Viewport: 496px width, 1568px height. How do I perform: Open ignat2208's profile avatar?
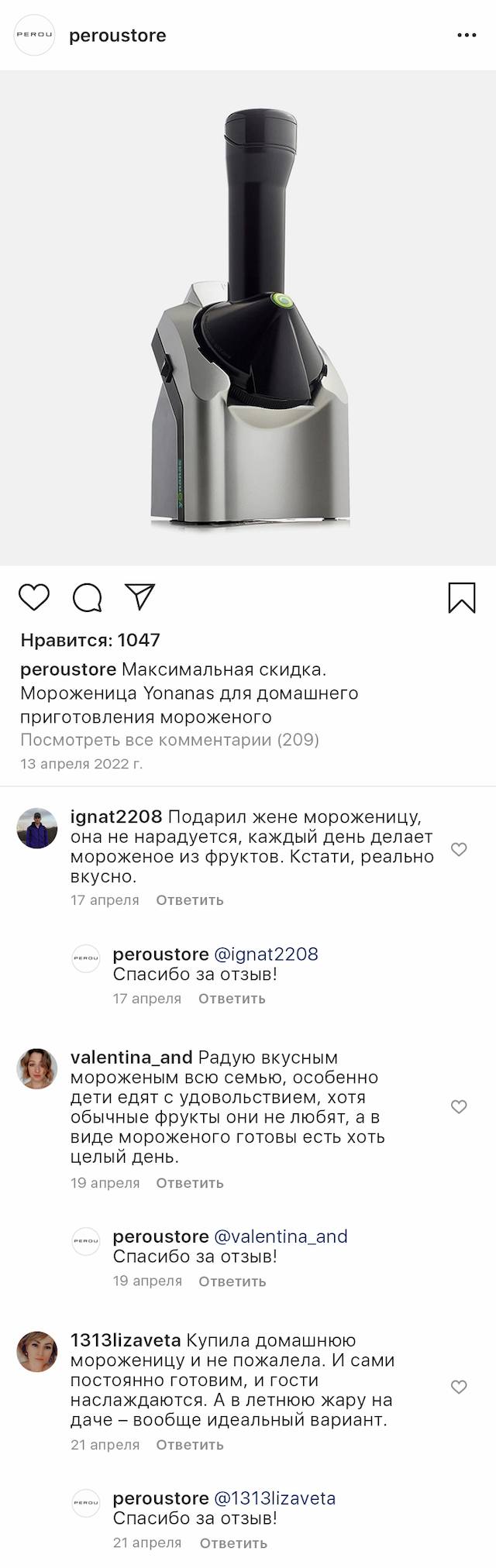coord(37,828)
